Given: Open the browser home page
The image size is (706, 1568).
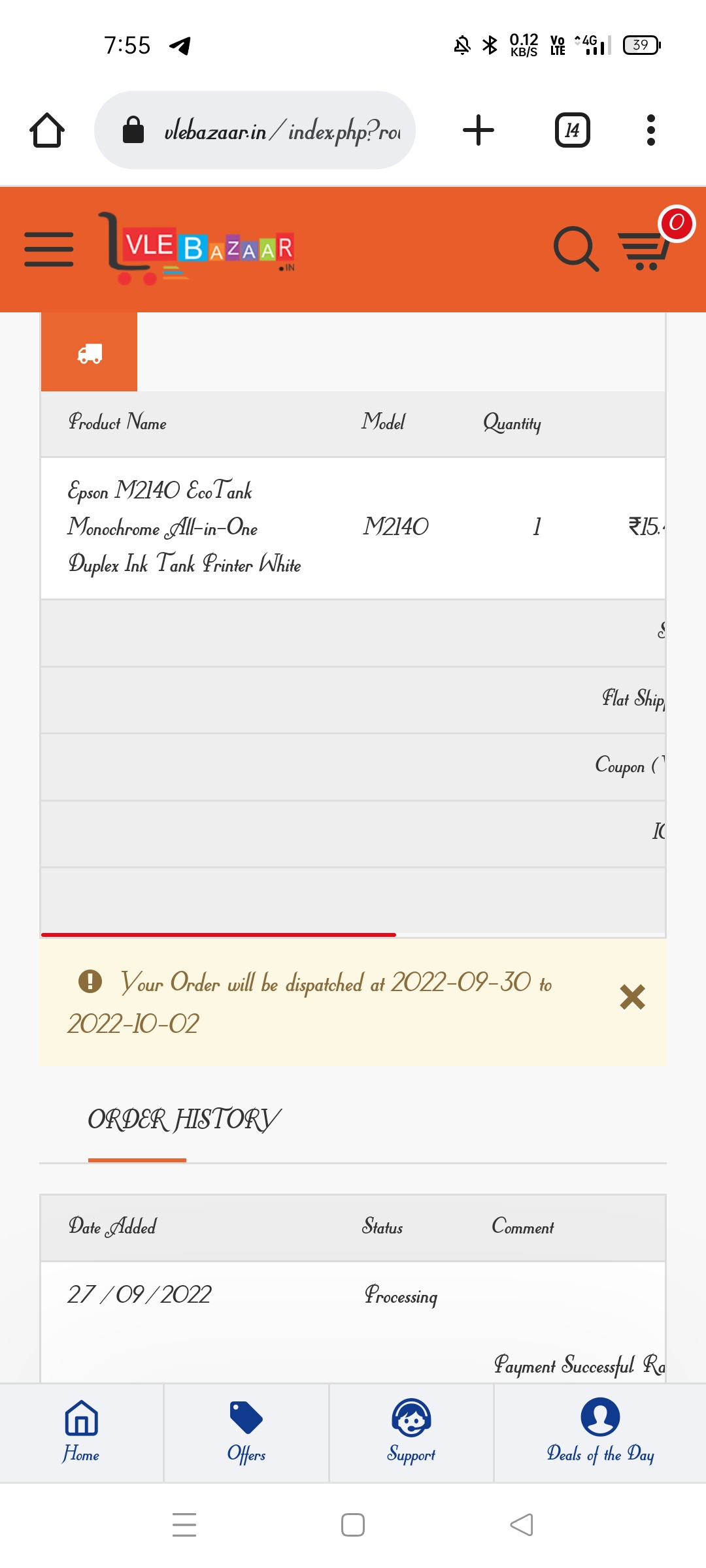Looking at the screenshot, I should tap(47, 130).
